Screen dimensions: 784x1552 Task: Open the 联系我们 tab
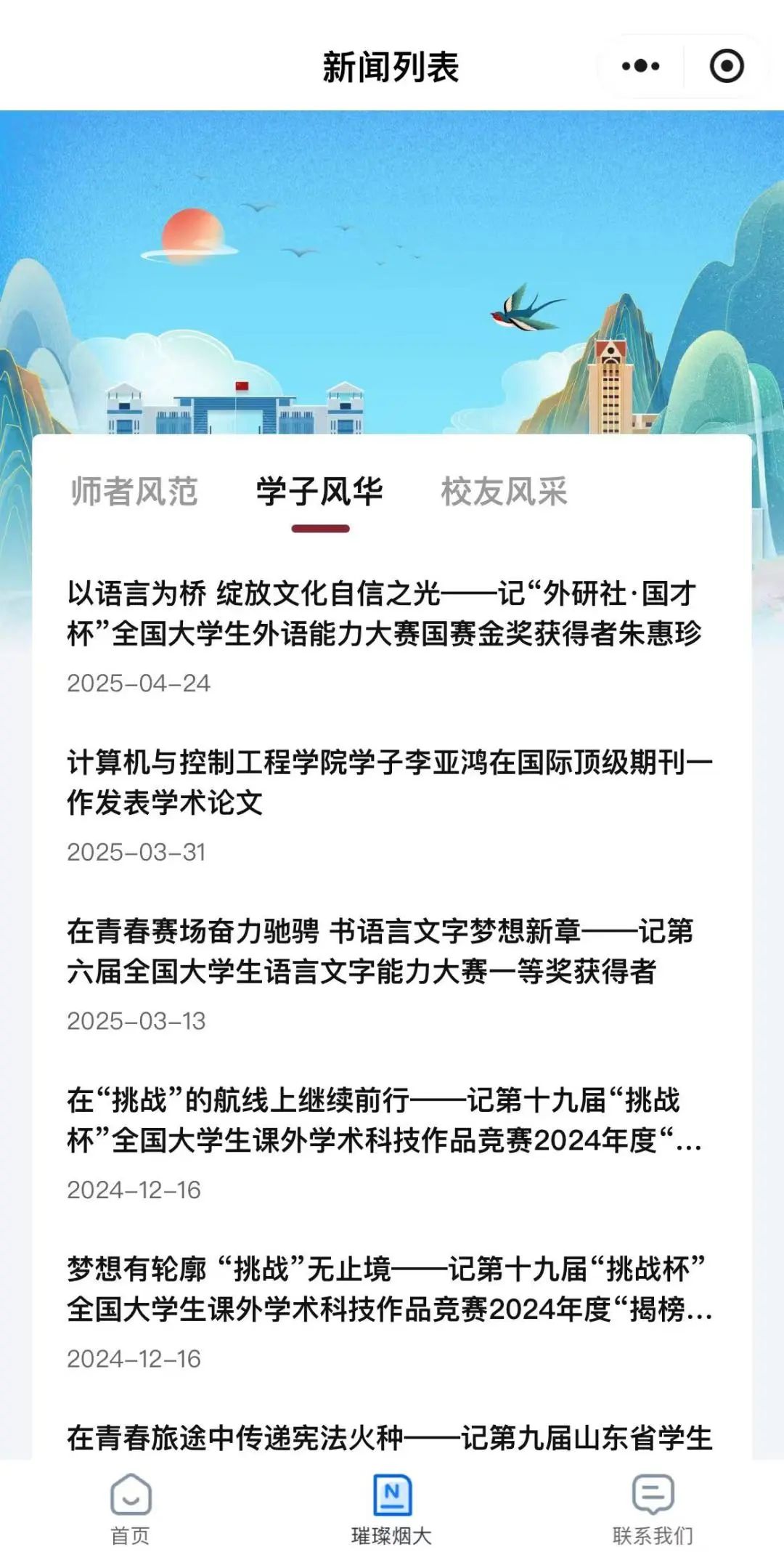pos(653,1508)
